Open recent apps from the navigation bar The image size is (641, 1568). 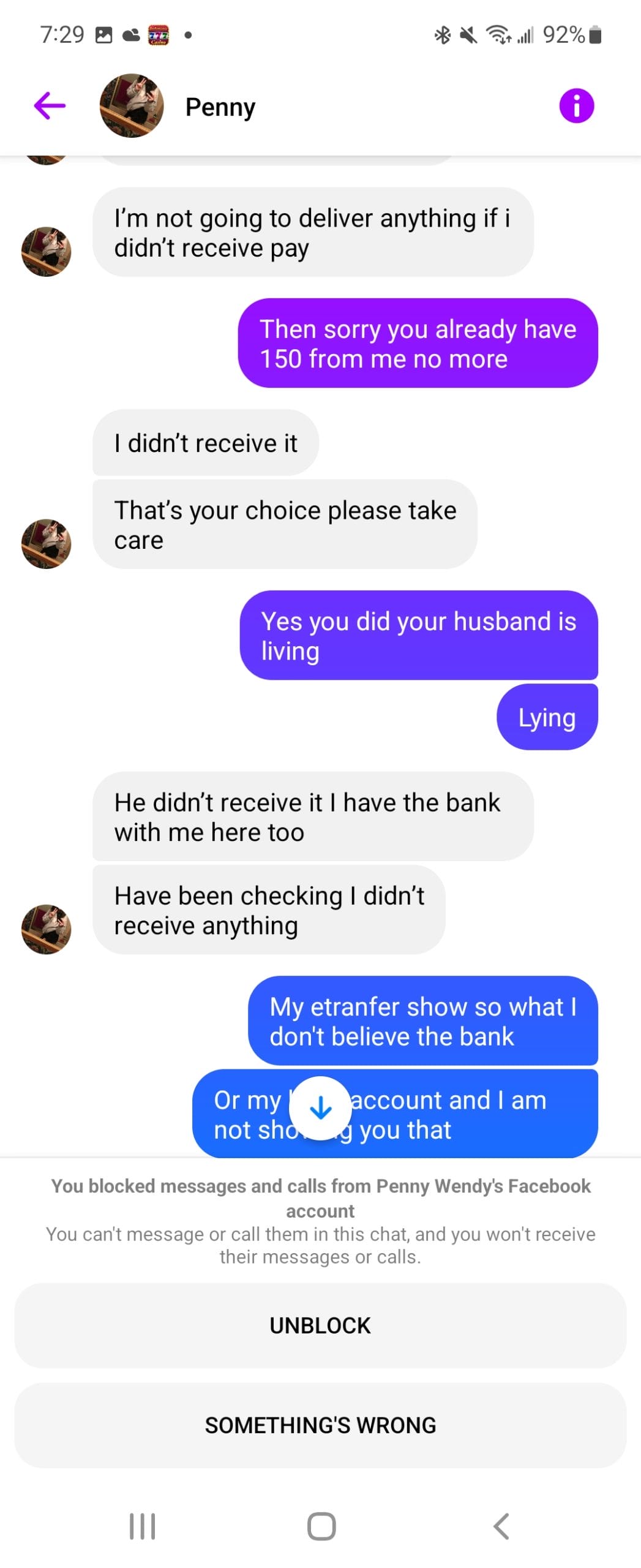(142, 1525)
